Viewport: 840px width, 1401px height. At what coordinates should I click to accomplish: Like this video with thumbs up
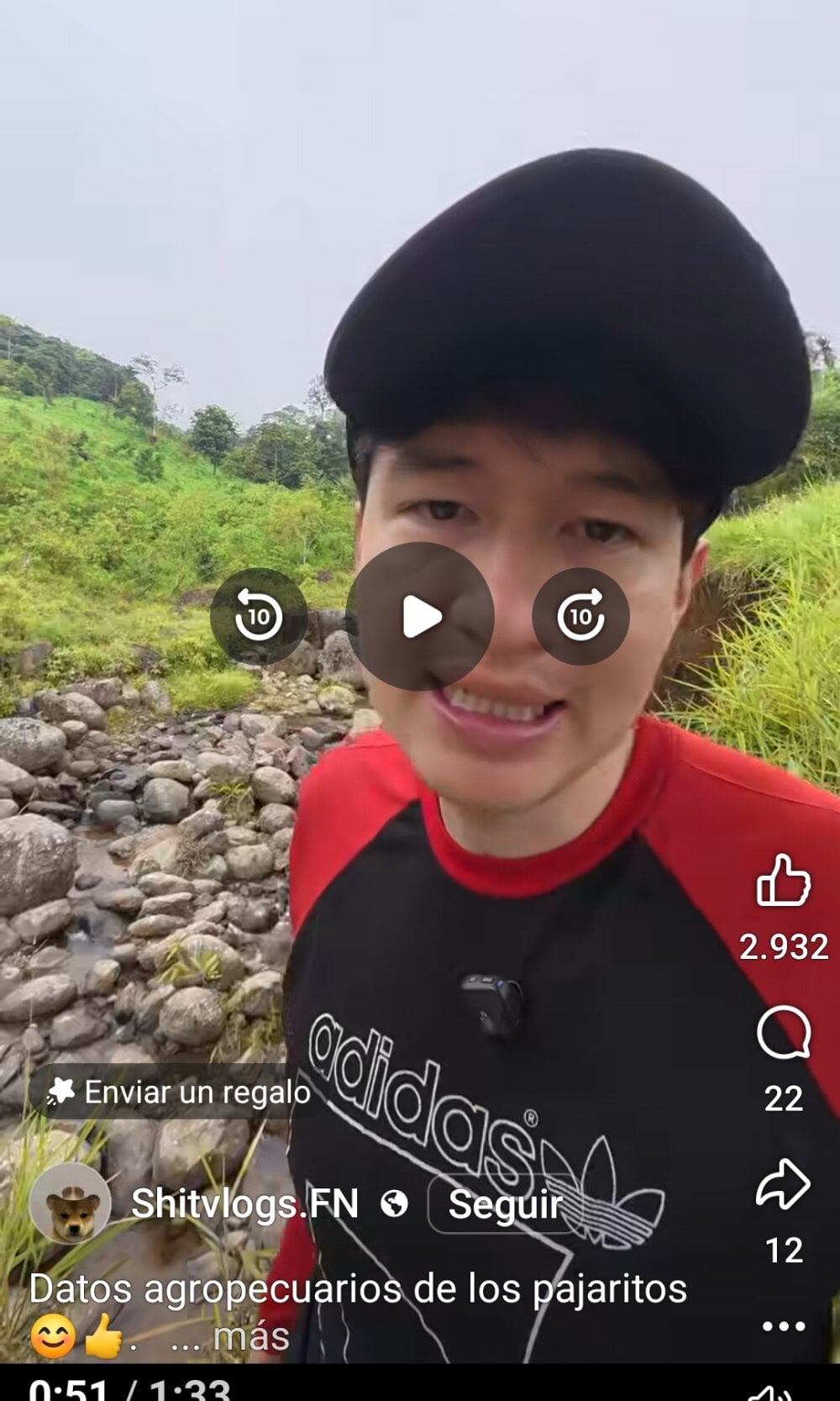point(783,882)
